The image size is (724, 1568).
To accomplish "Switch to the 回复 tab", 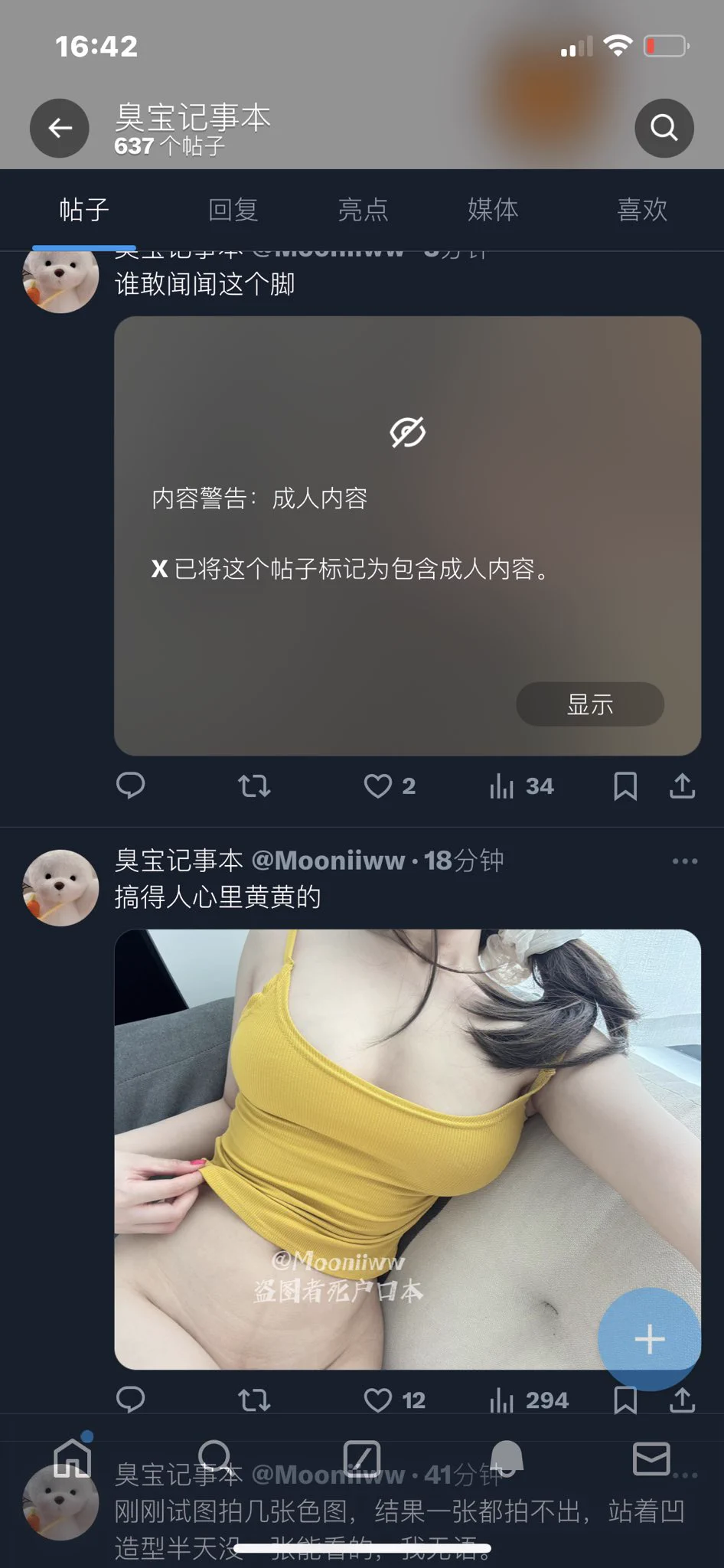I will click(233, 210).
